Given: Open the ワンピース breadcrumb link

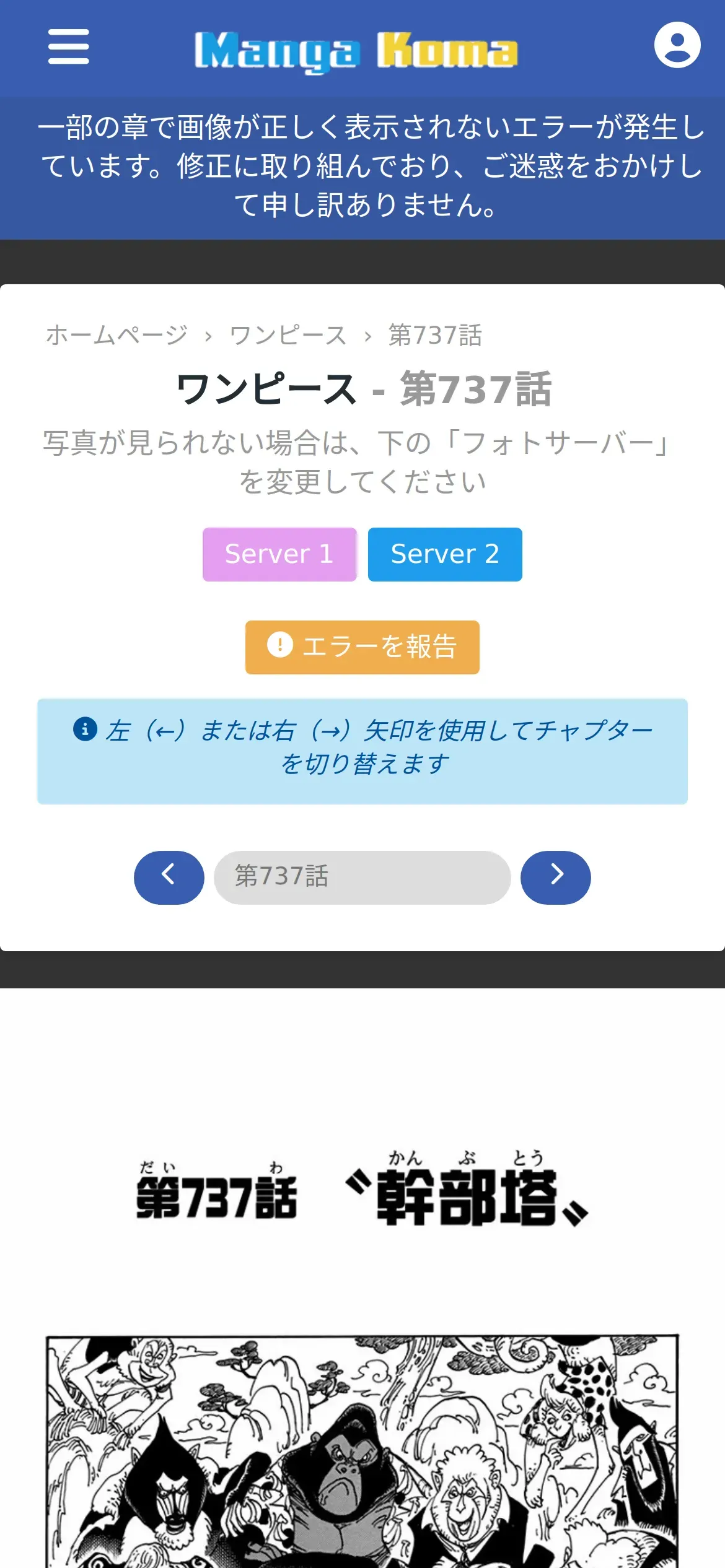Looking at the screenshot, I should [288, 335].
